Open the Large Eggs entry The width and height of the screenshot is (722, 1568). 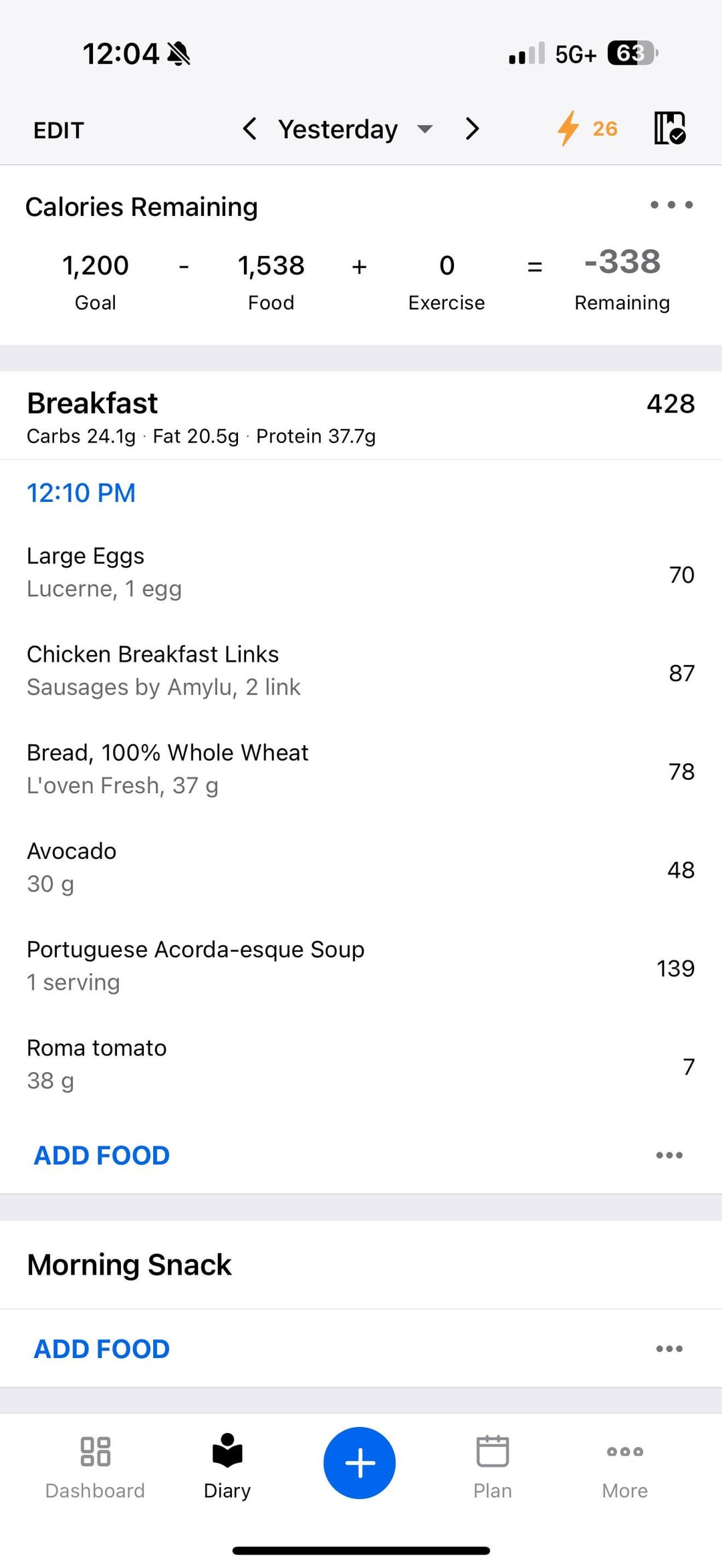[361, 573]
